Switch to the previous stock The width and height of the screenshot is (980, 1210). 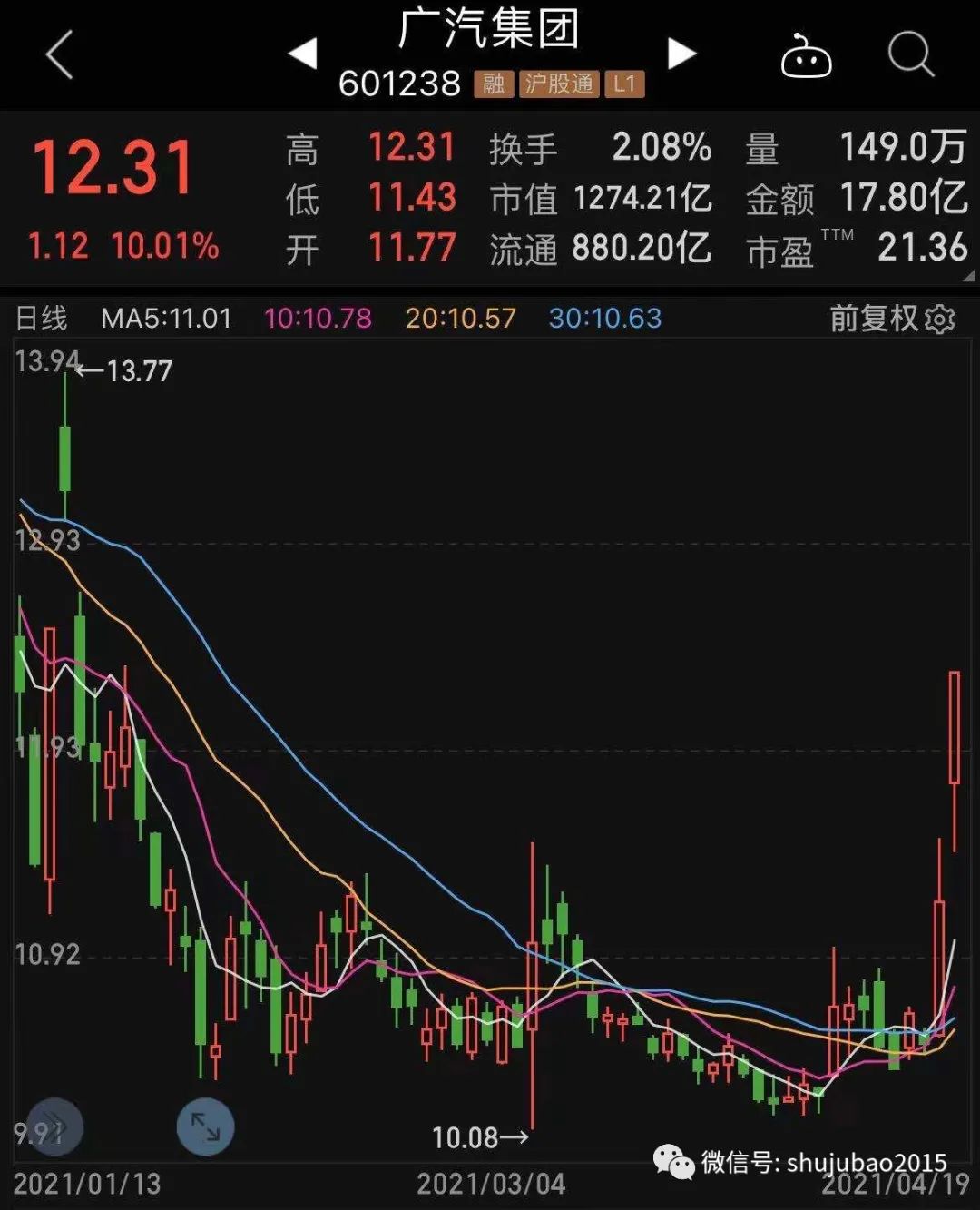point(302,54)
